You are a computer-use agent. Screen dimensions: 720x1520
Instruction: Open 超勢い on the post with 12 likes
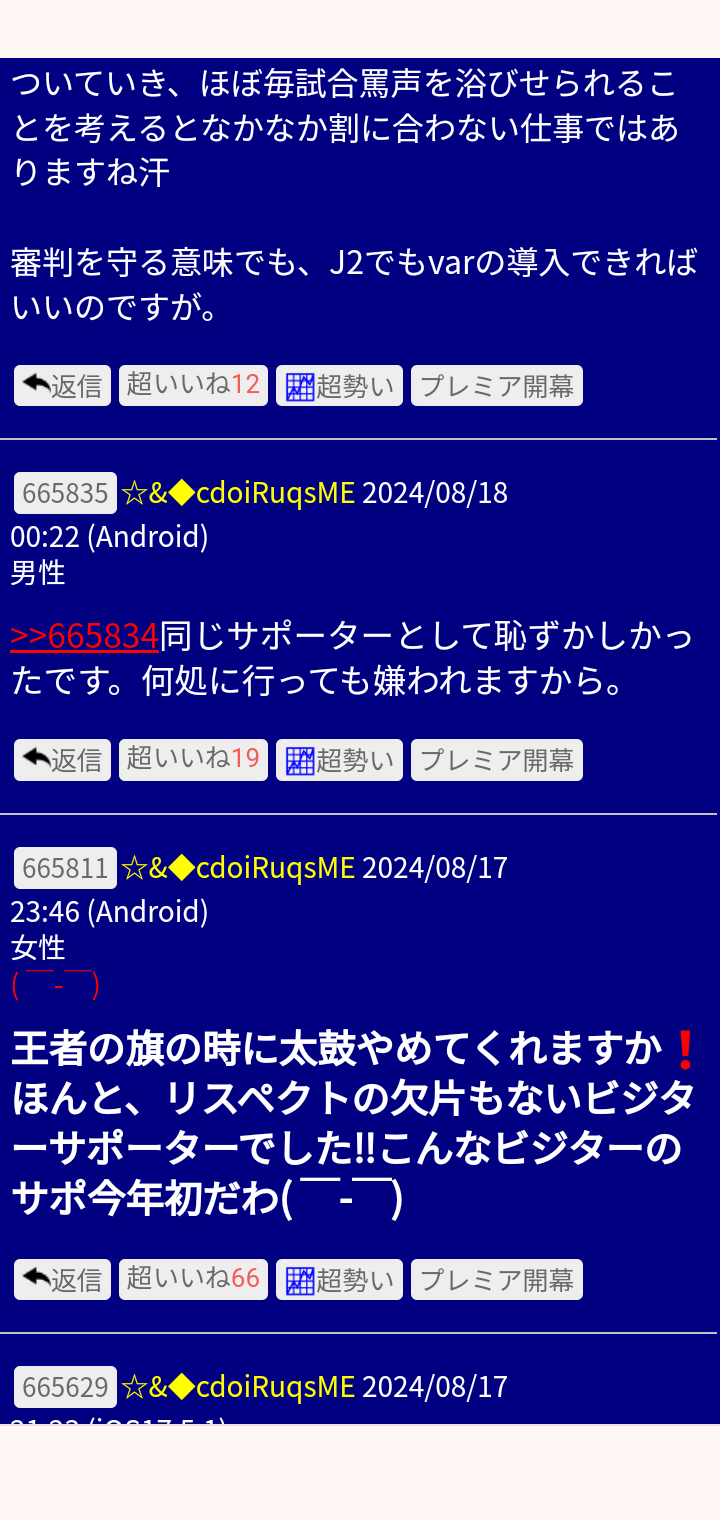pos(339,386)
